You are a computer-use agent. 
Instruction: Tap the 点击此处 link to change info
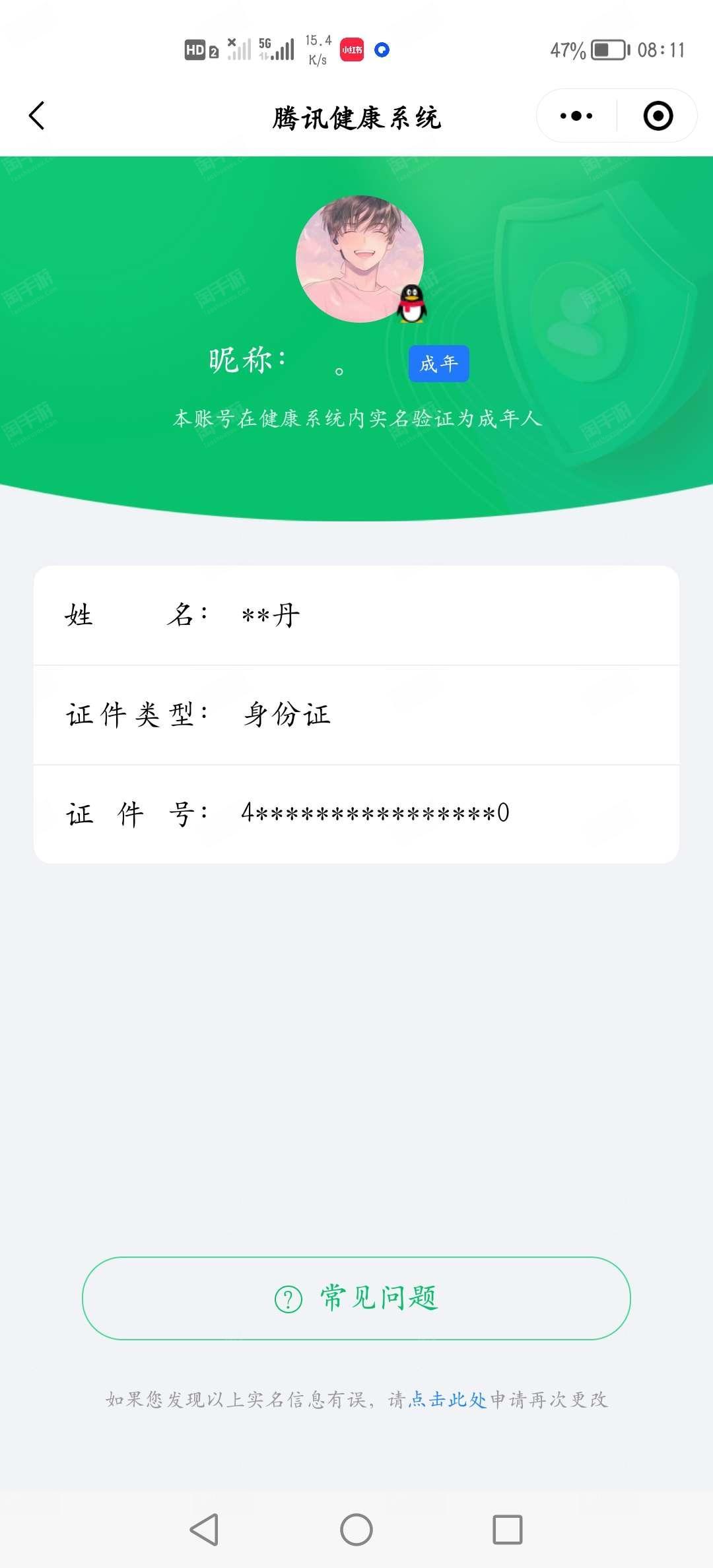click(x=448, y=1399)
